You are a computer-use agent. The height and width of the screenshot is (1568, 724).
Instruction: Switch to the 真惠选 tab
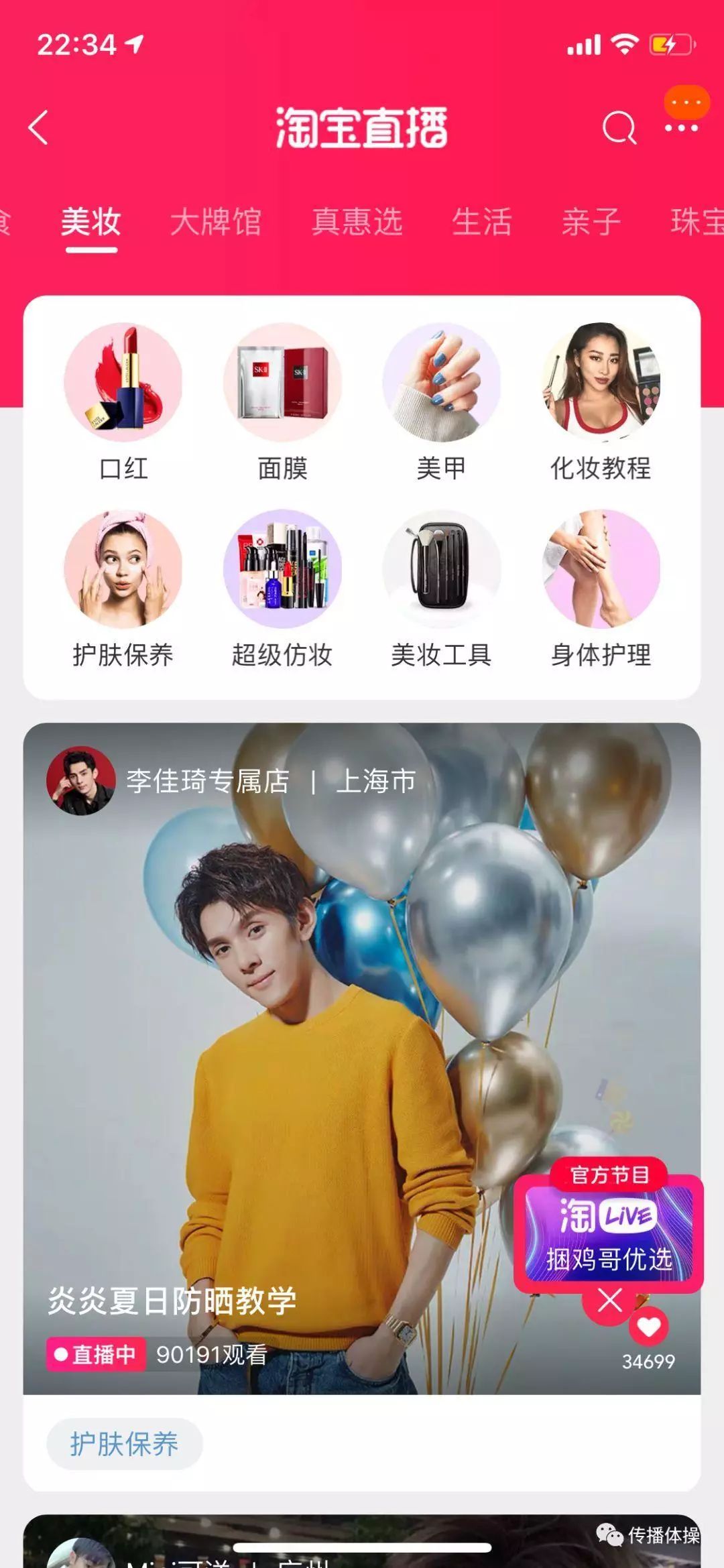coord(357,222)
